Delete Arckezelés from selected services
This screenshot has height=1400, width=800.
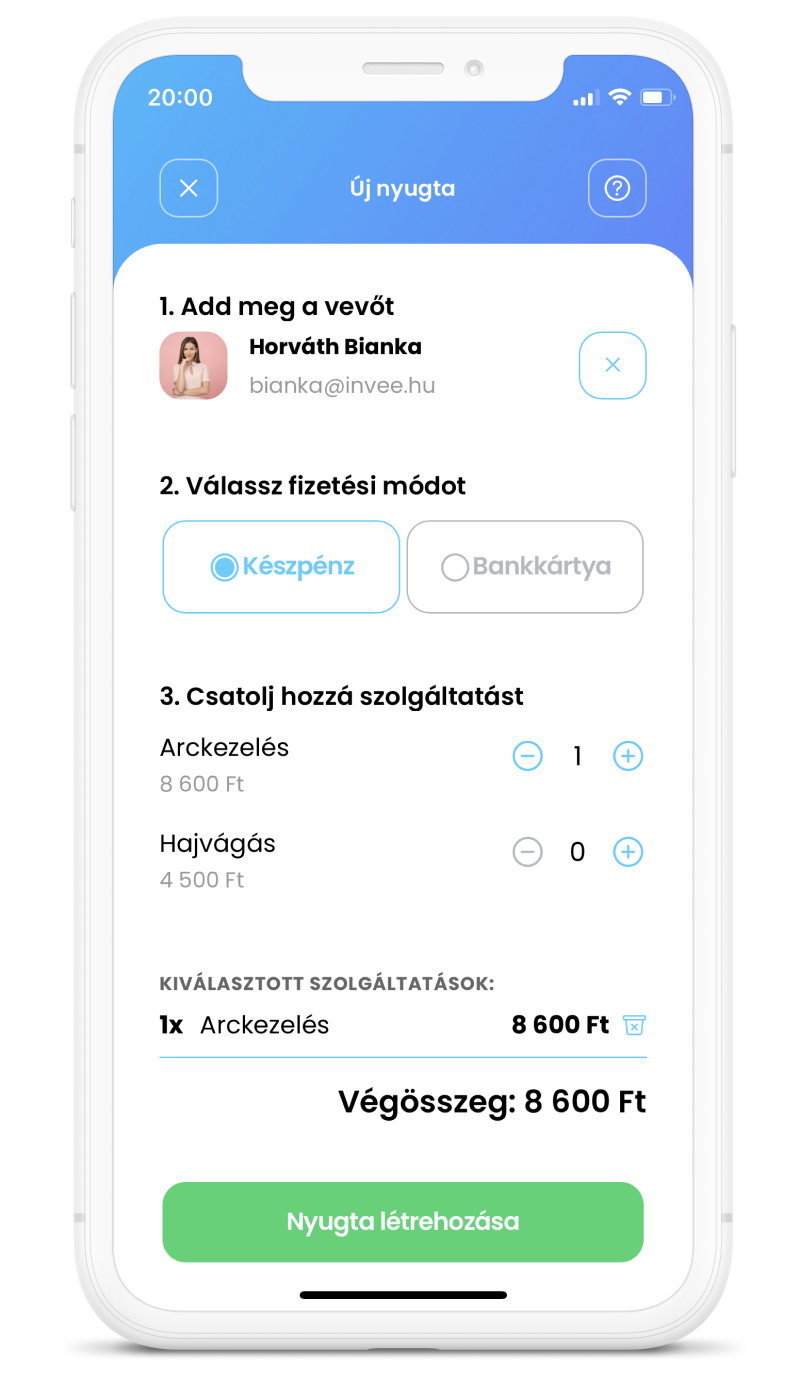pyautogui.click(x=635, y=1025)
